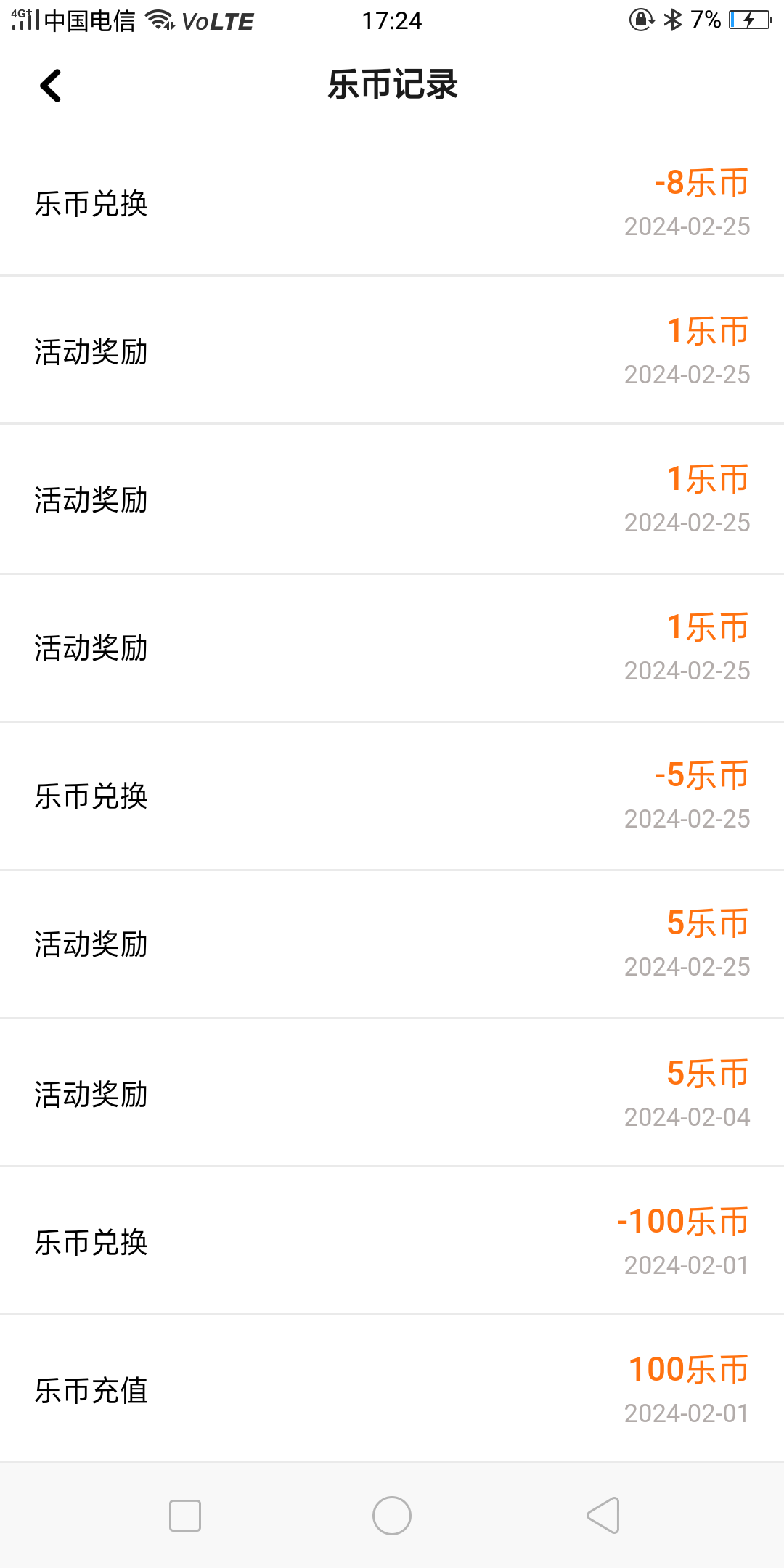Go back from the 乐币记录 page
This screenshot has width=784, height=1568.
50,86
